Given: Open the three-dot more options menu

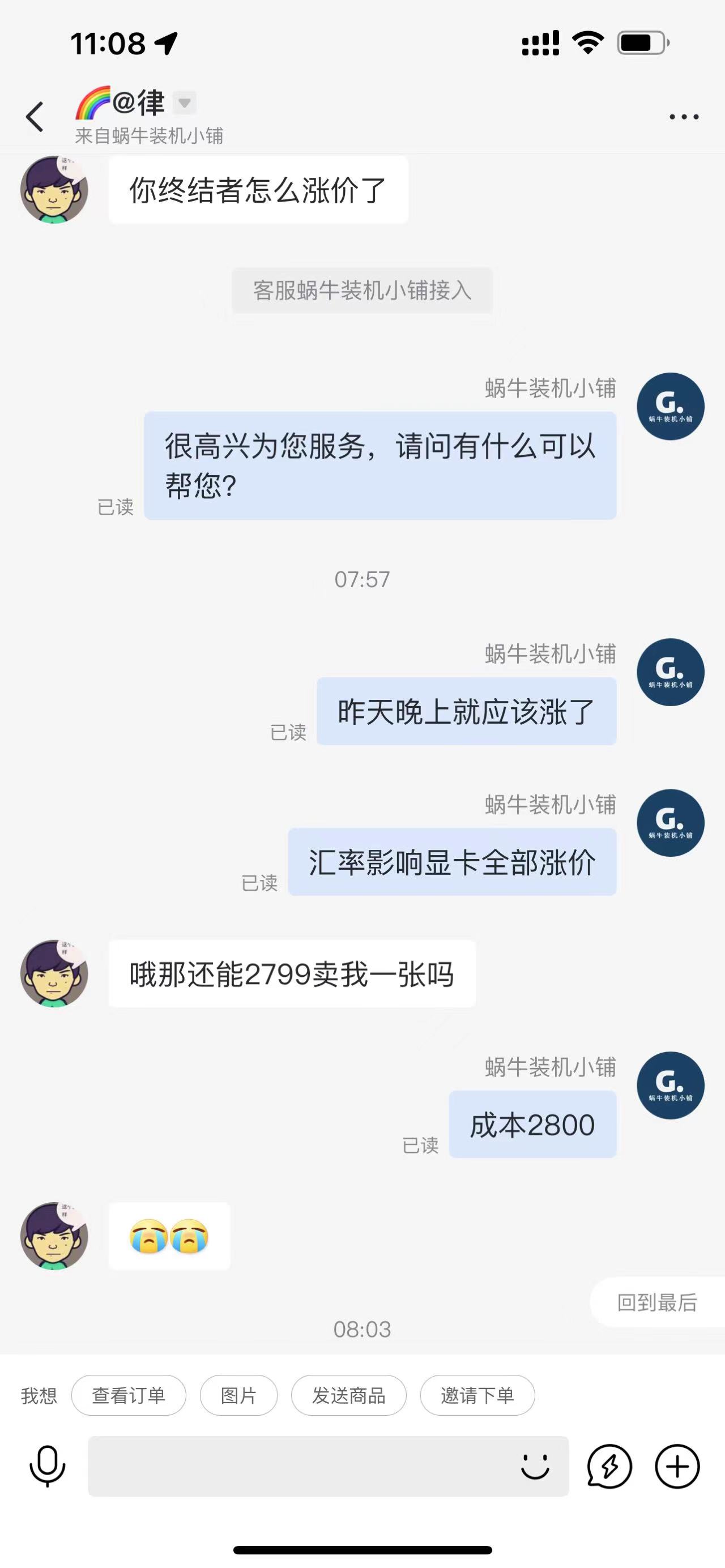Looking at the screenshot, I should pos(684,116).
